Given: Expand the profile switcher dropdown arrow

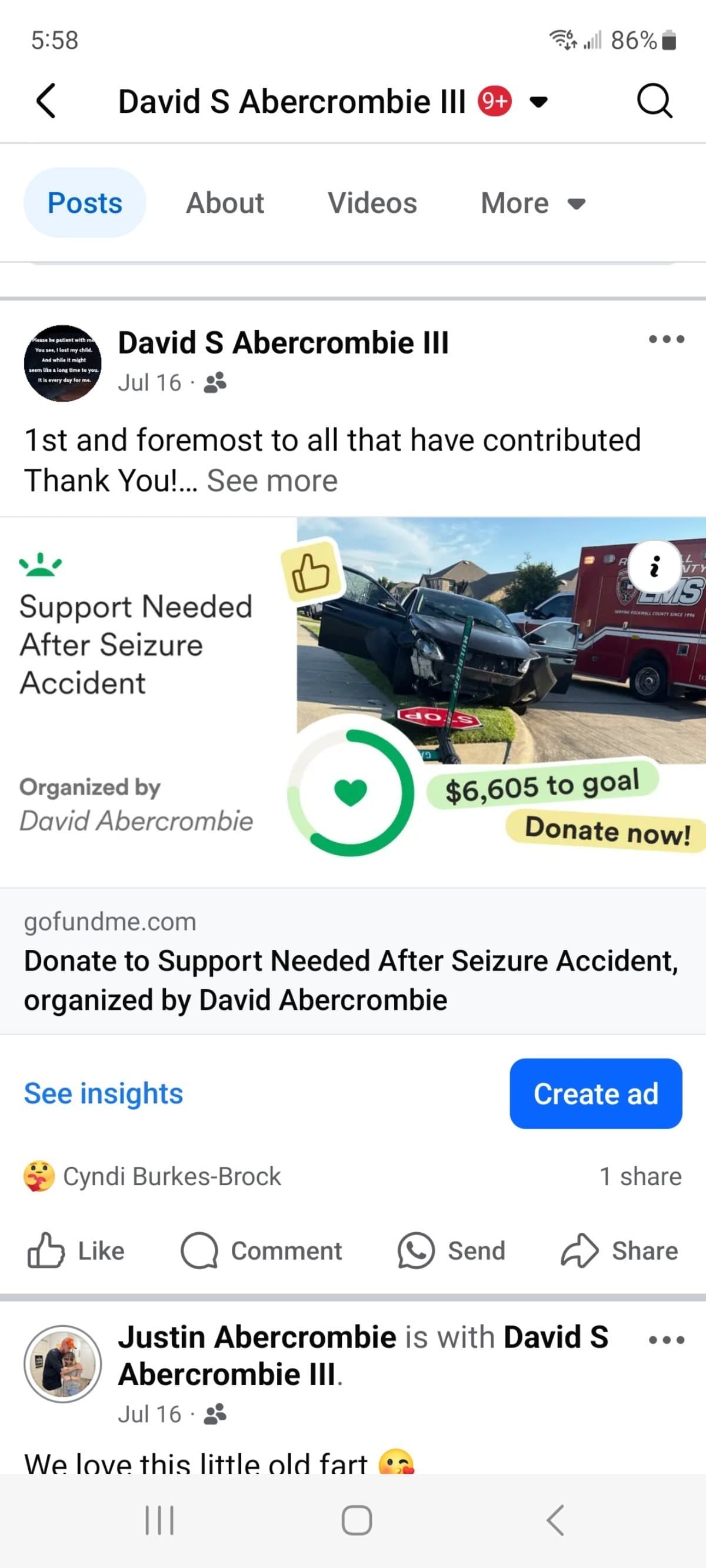Looking at the screenshot, I should (x=538, y=102).
